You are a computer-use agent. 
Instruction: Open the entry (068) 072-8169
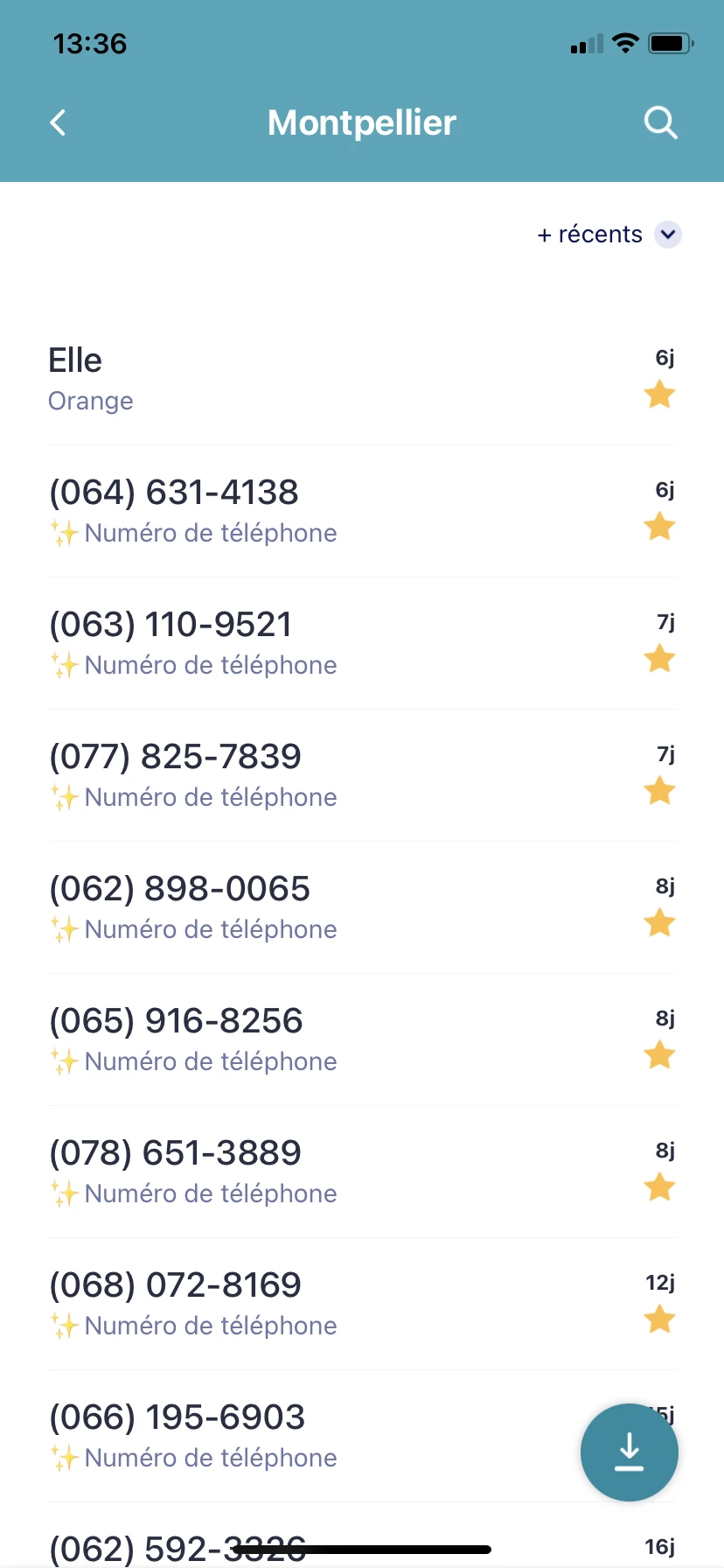tap(262, 1304)
